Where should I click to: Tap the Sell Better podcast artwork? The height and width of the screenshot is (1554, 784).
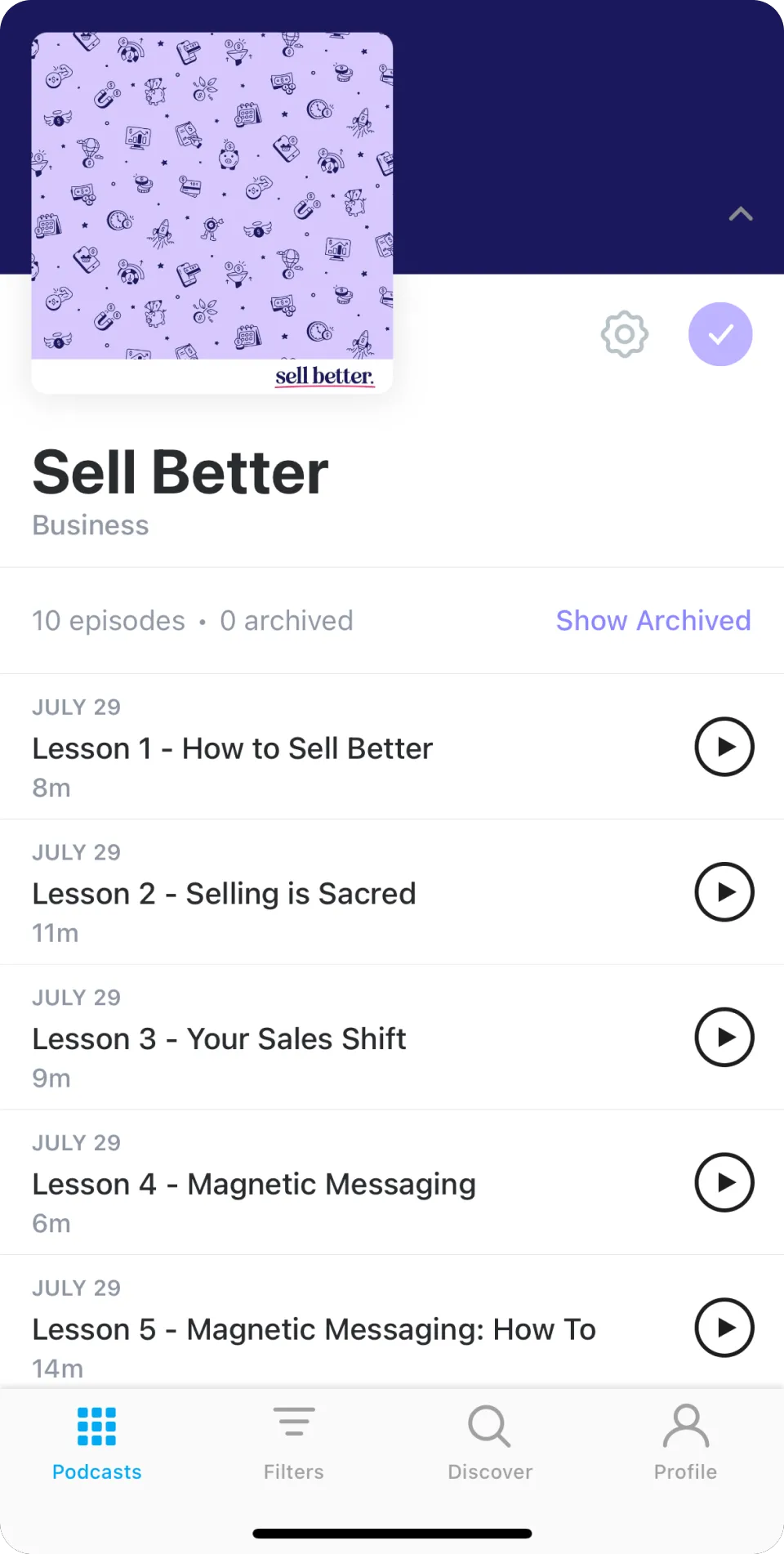click(x=212, y=213)
